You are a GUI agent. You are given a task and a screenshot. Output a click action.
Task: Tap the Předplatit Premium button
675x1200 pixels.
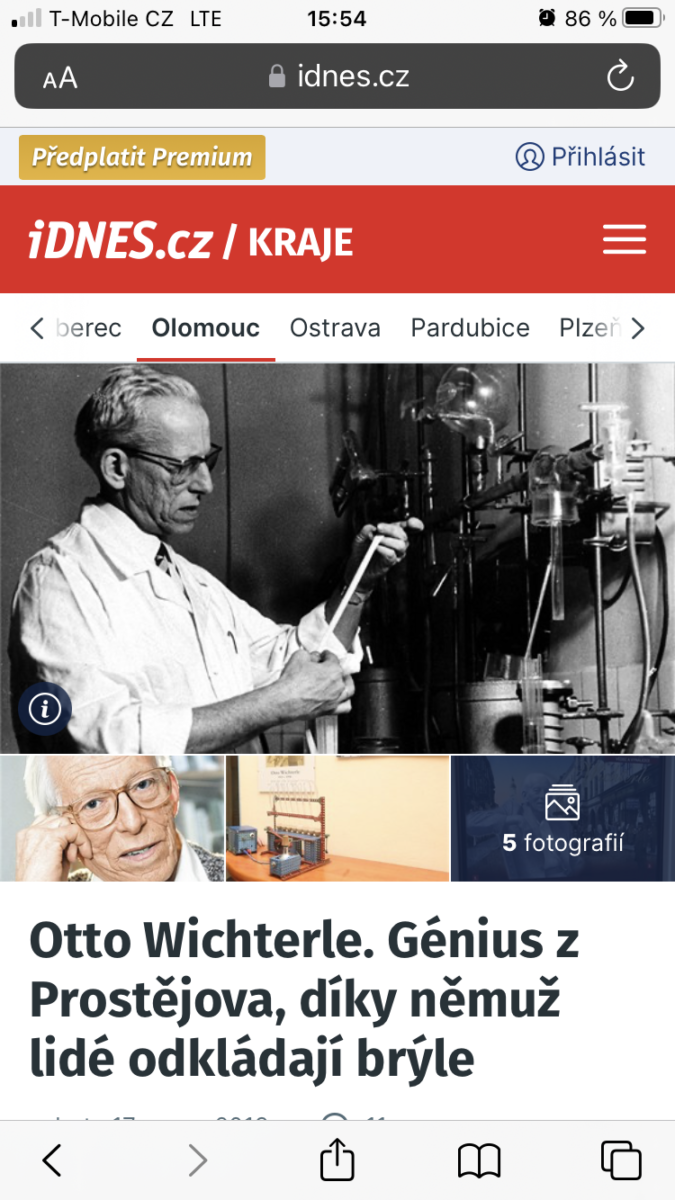[x=142, y=157]
